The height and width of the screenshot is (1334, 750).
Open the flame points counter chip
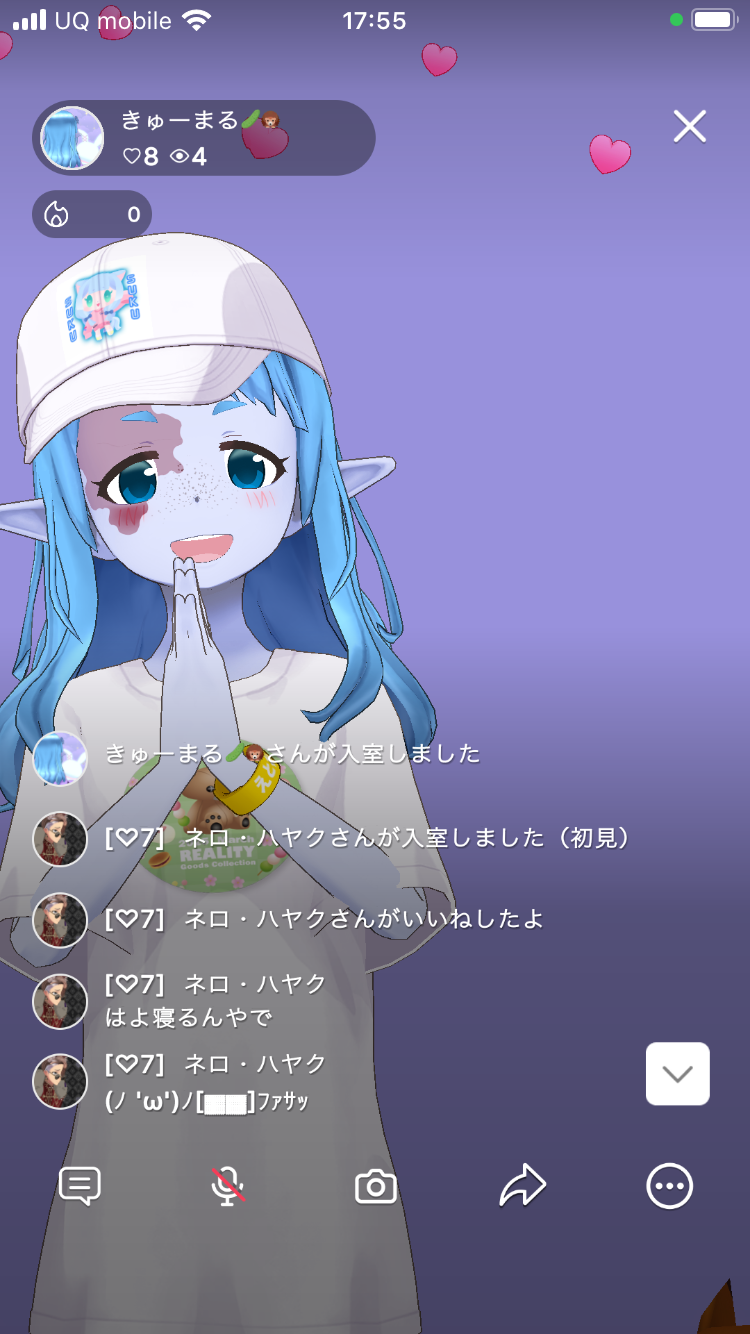click(92, 214)
